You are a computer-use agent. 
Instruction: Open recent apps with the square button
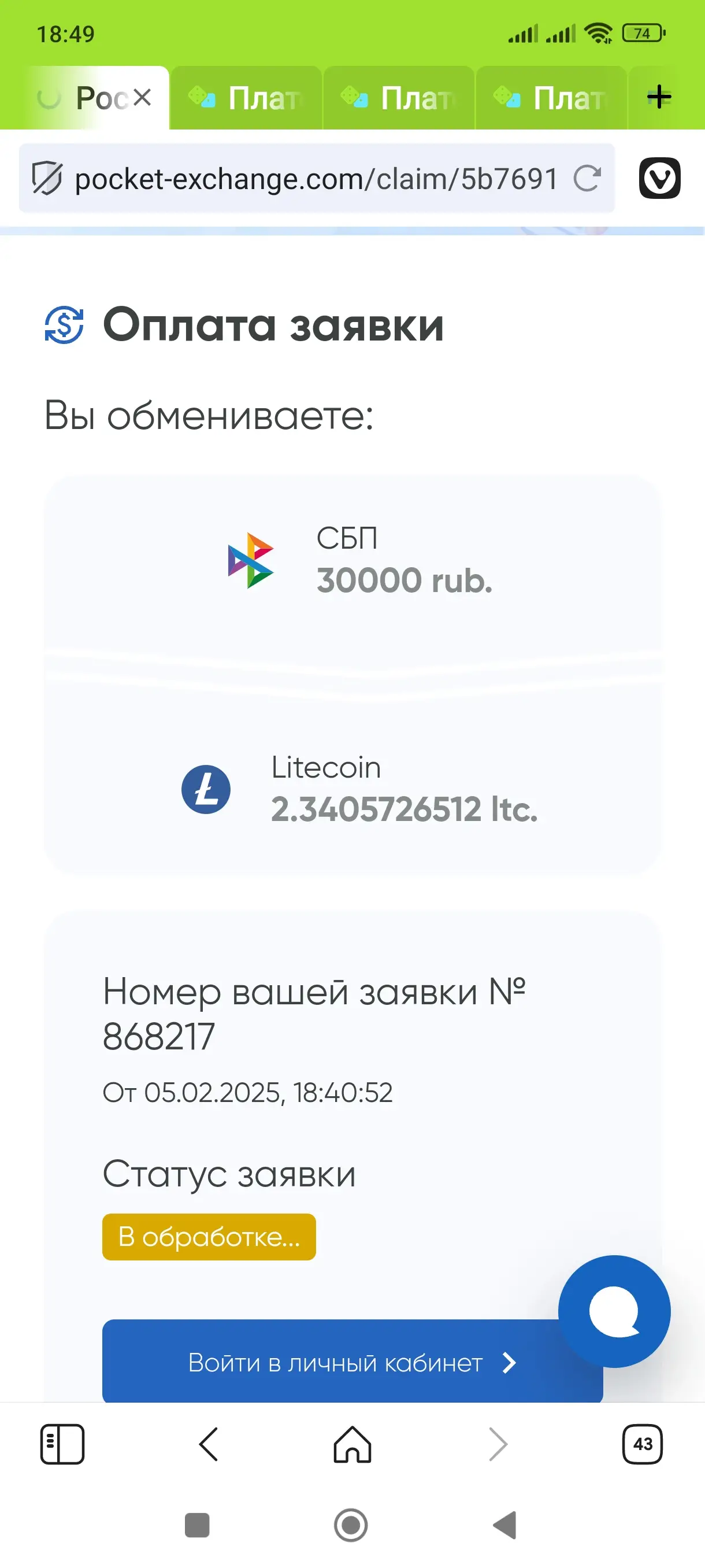197,1525
